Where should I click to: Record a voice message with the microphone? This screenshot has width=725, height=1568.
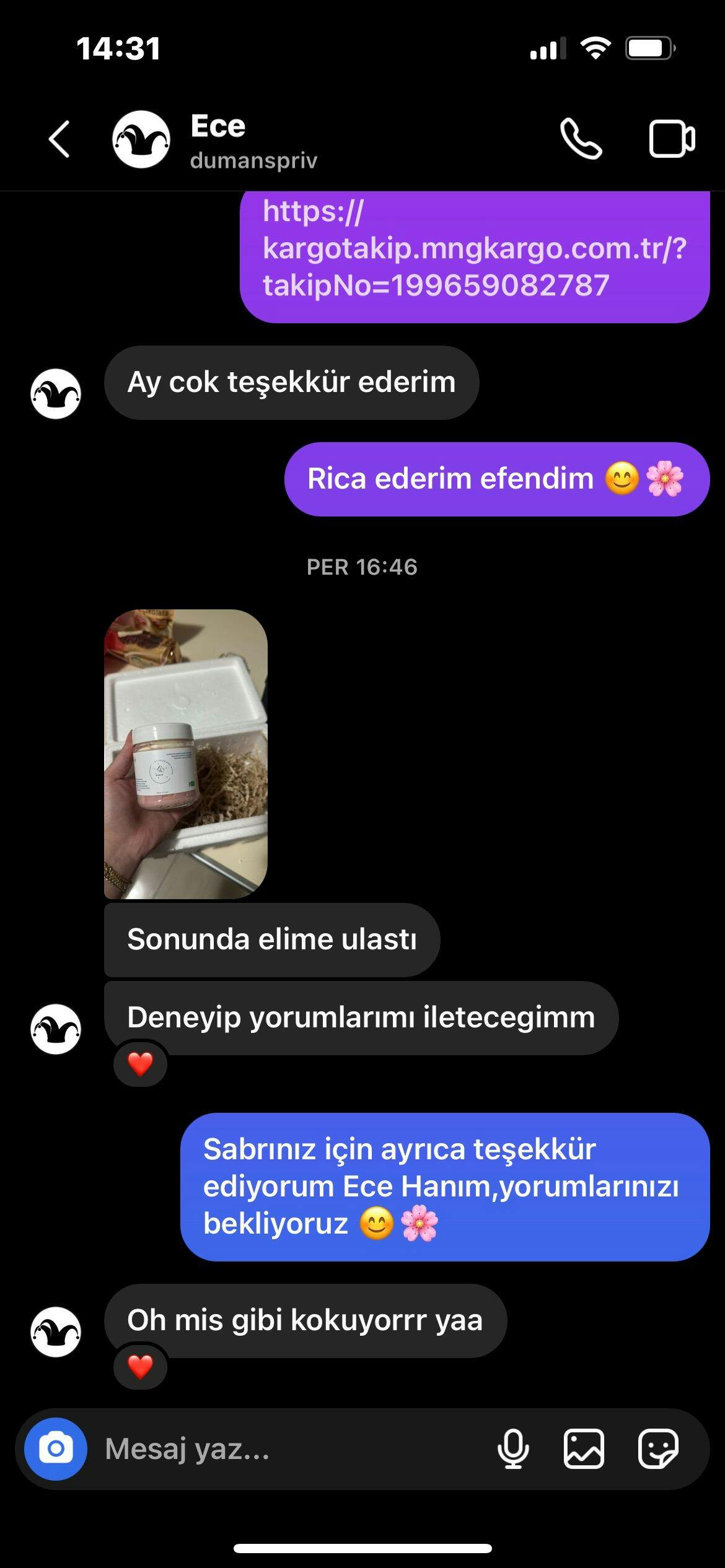click(513, 1449)
